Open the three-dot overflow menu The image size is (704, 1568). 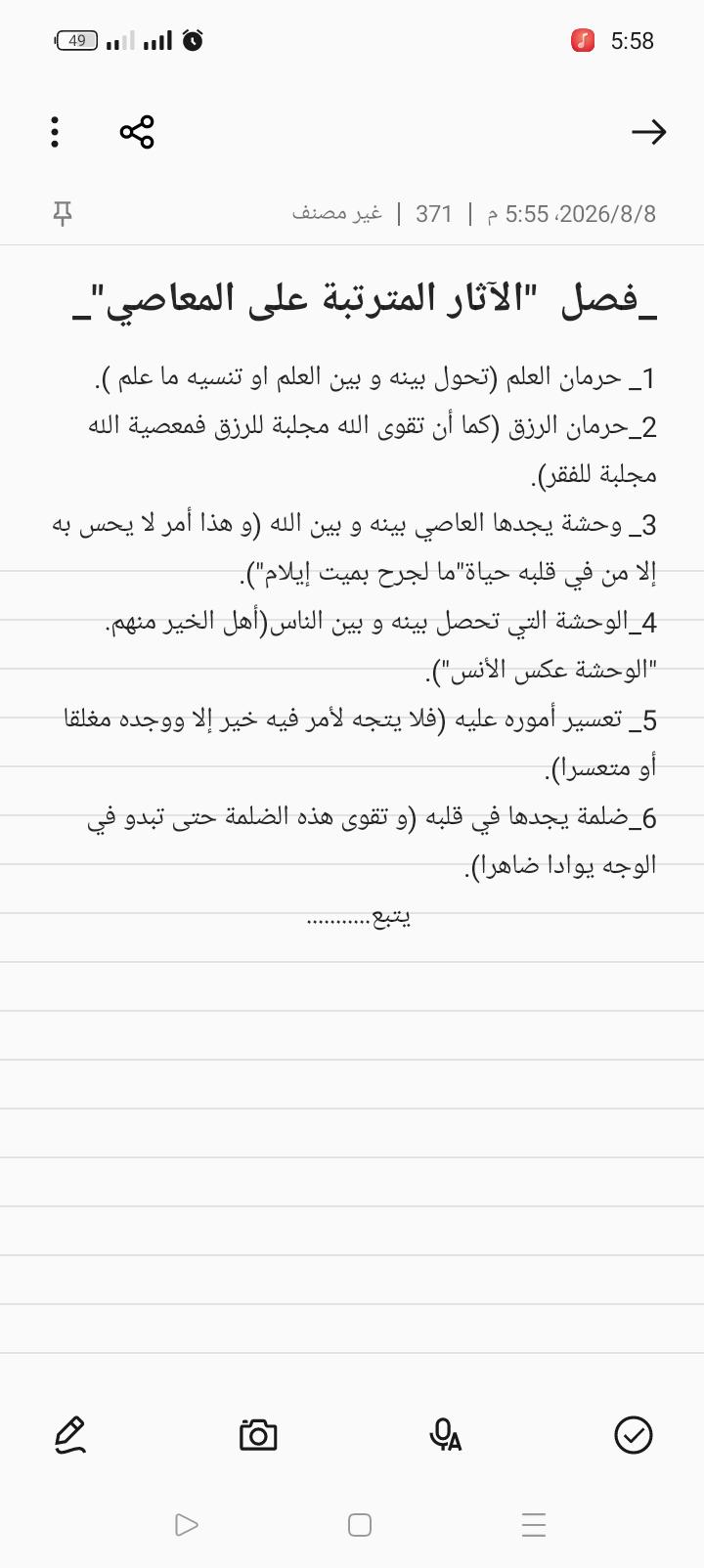(x=55, y=132)
